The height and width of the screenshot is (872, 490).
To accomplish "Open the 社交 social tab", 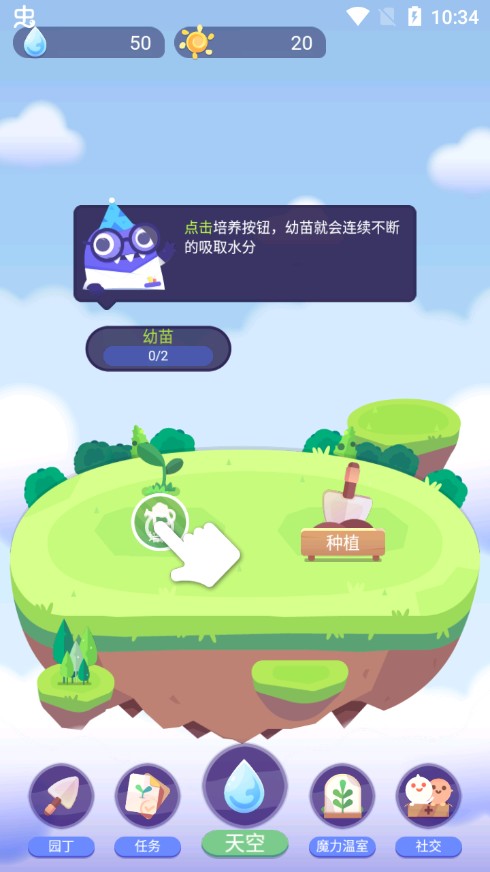I will 429,810.
